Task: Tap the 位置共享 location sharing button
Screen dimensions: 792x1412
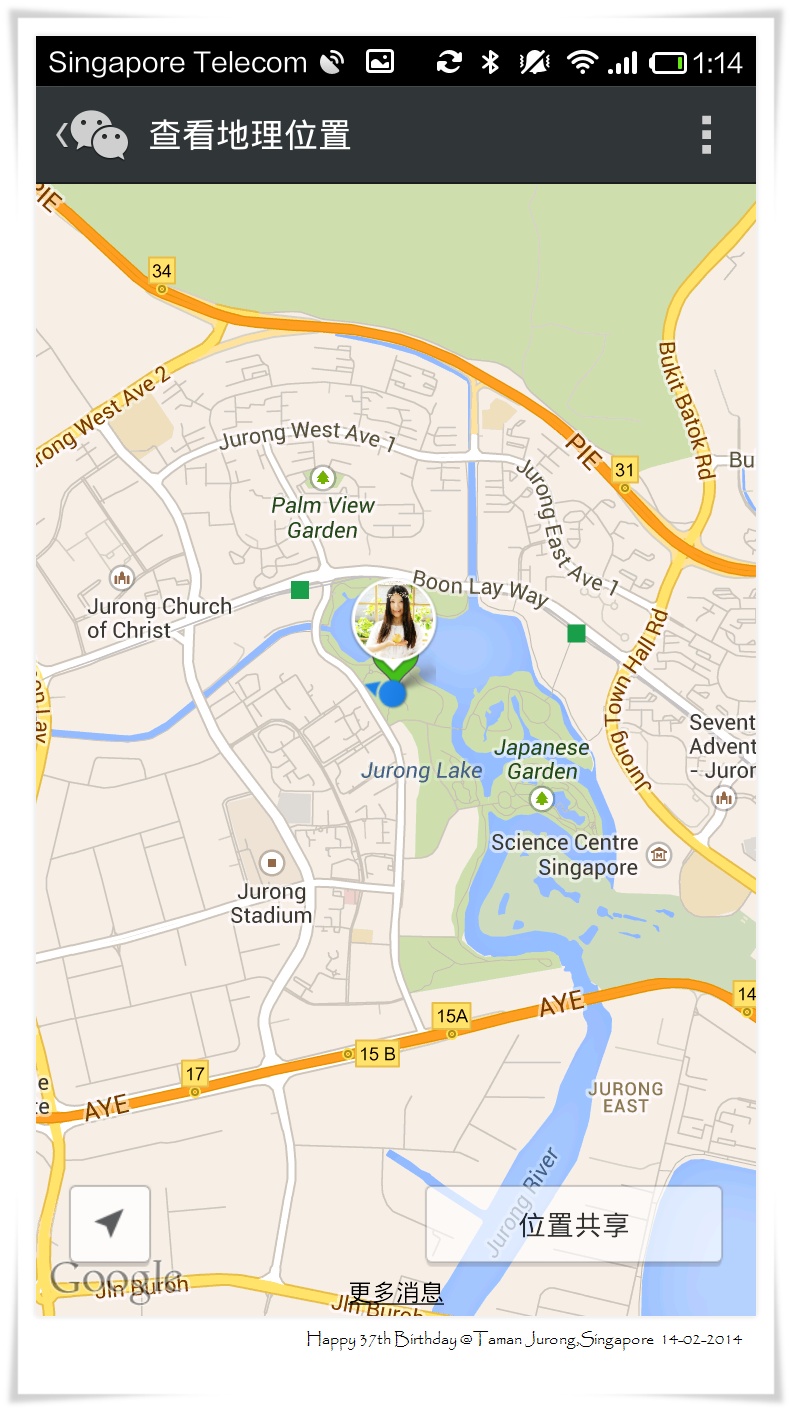Action: click(574, 1225)
